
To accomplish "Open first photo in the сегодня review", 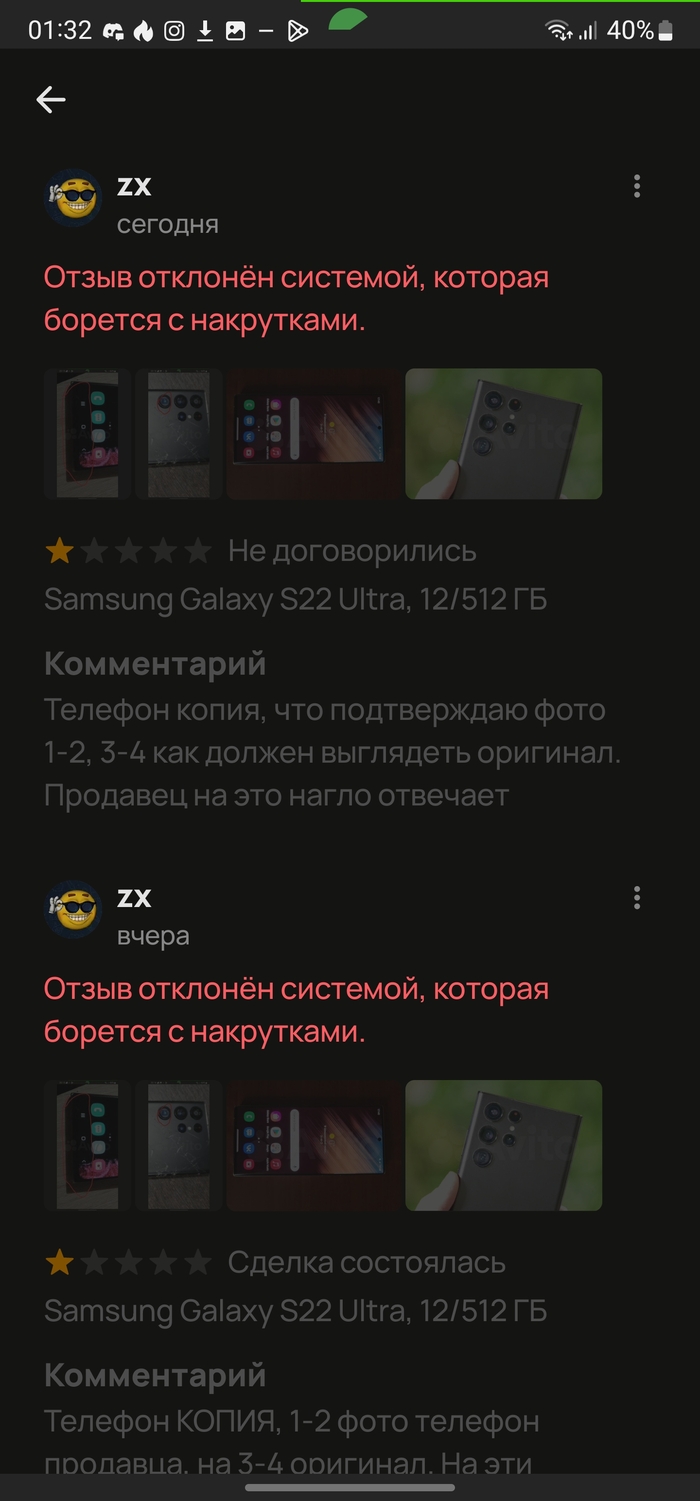I will (x=87, y=434).
